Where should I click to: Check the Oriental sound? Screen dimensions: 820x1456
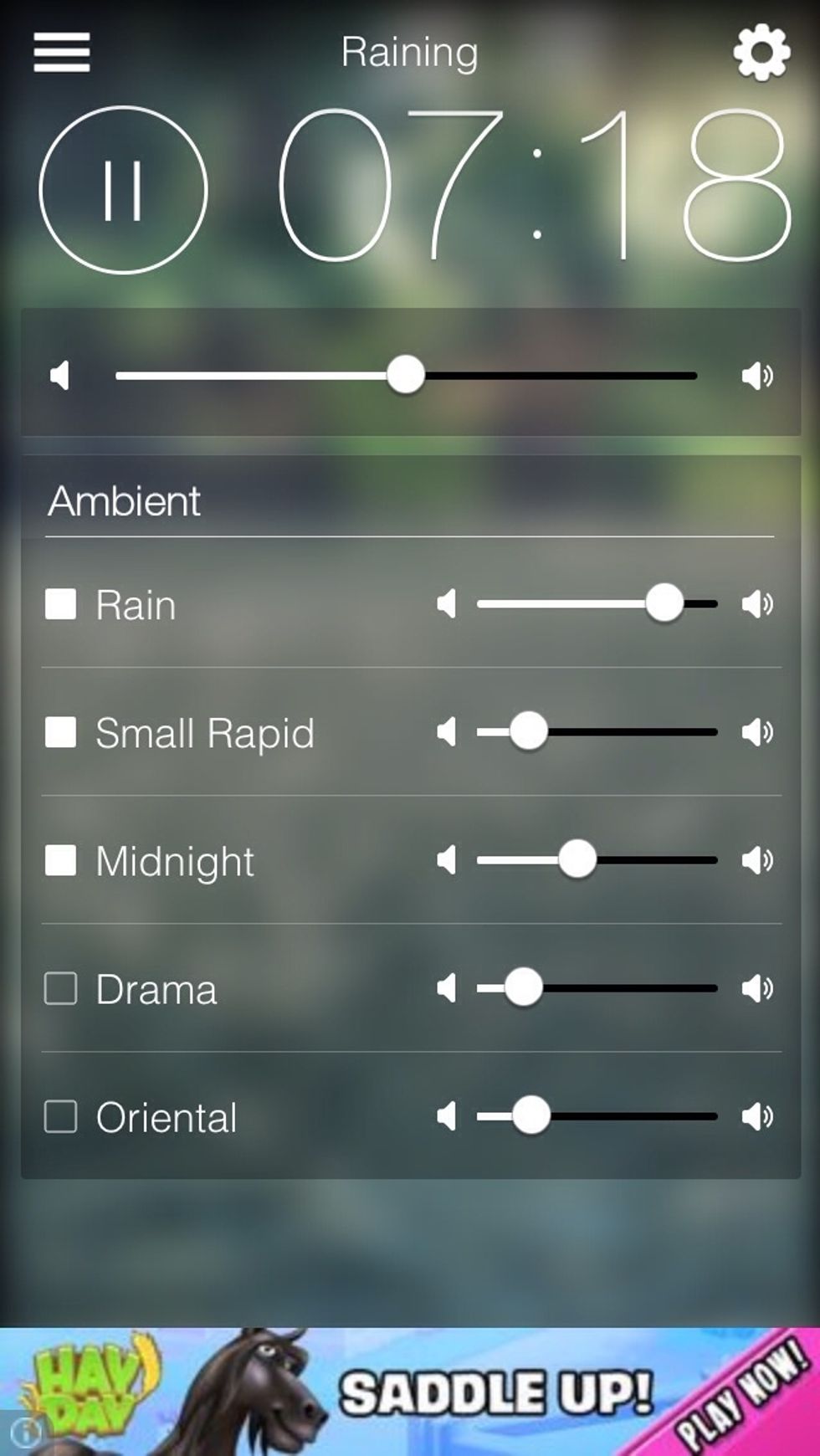point(61,1116)
